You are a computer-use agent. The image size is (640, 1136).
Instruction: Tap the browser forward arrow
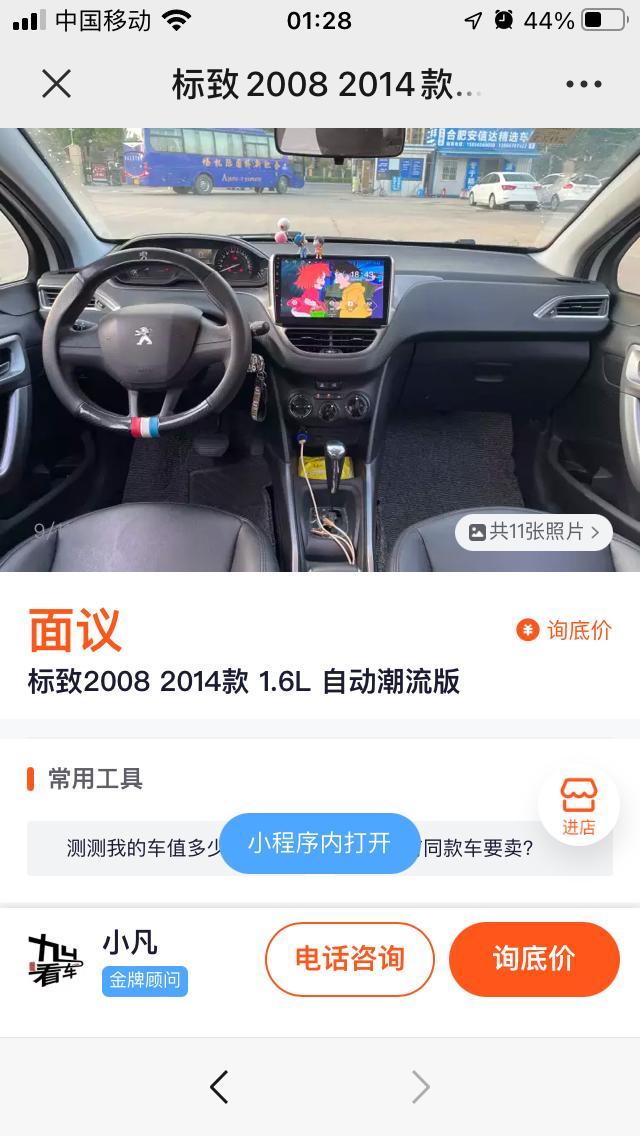pyautogui.click(x=420, y=1087)
